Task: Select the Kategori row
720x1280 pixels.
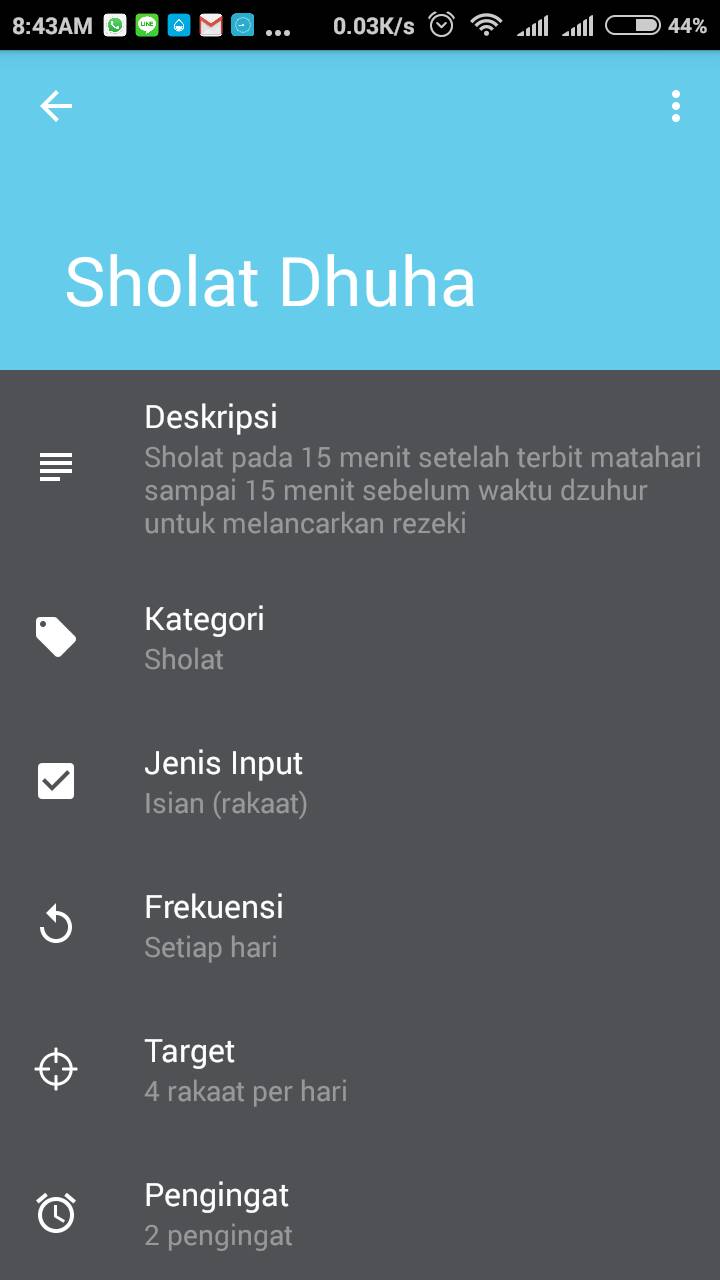Action: pos(360,638)
